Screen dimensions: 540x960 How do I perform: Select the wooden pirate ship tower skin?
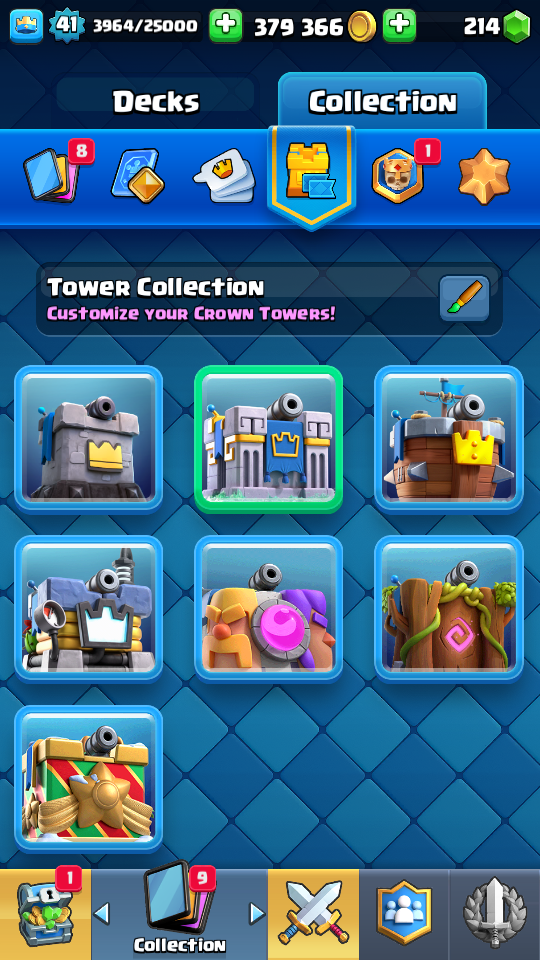449,438
